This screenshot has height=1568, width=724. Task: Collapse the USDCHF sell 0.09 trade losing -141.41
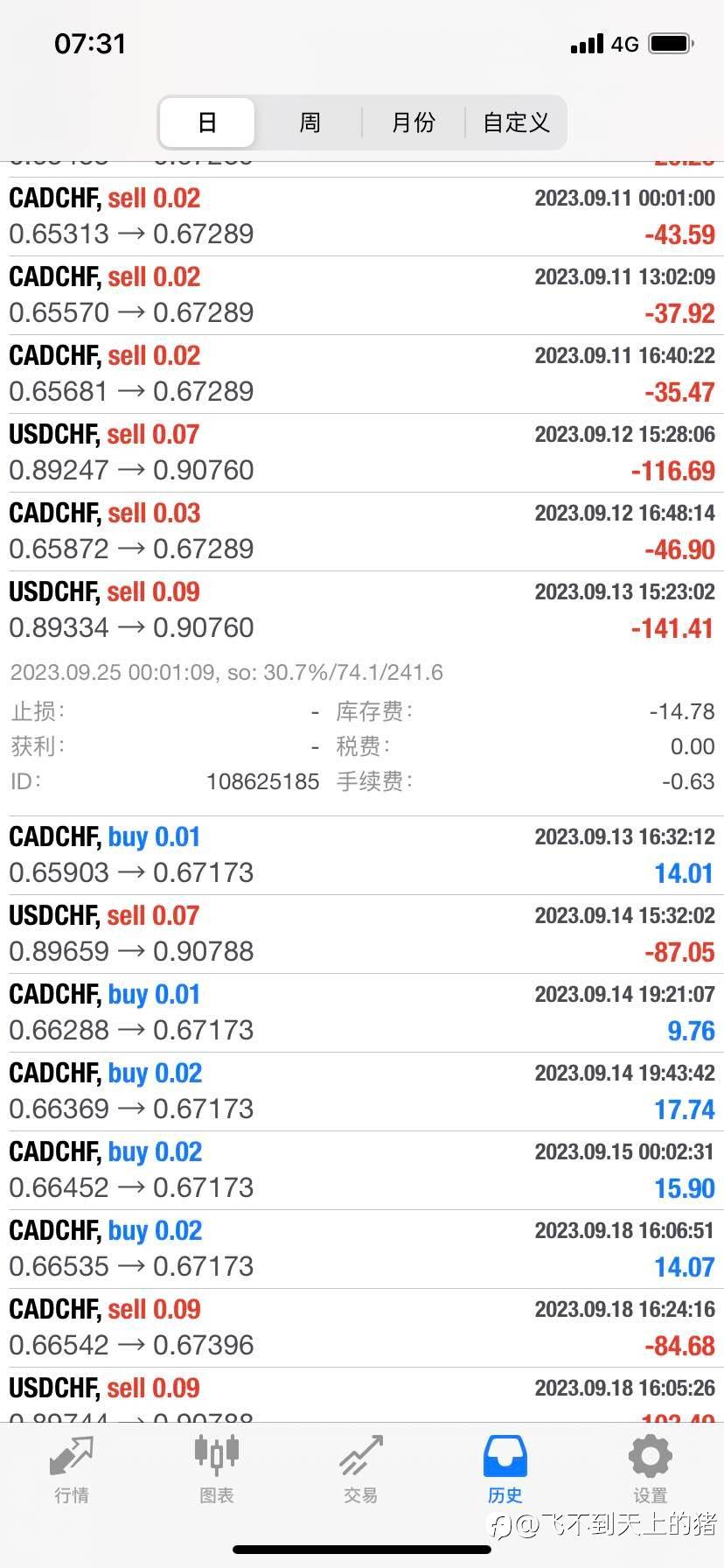click(x=362, y=611)
